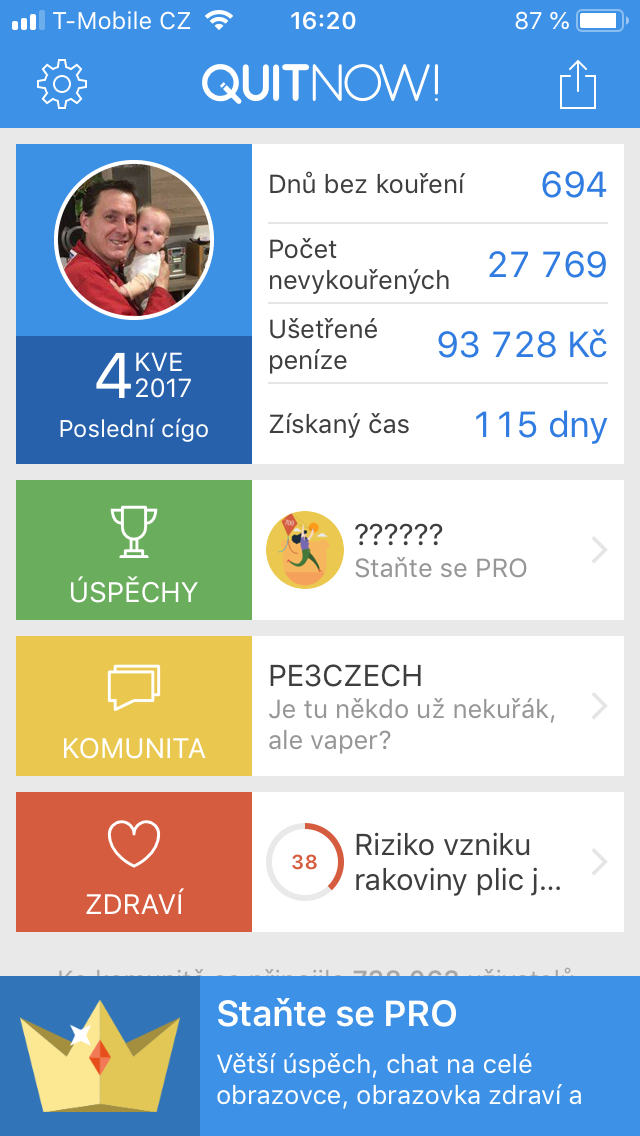
Task: Open PE3CZECH's community message
Action: (438, 706)
